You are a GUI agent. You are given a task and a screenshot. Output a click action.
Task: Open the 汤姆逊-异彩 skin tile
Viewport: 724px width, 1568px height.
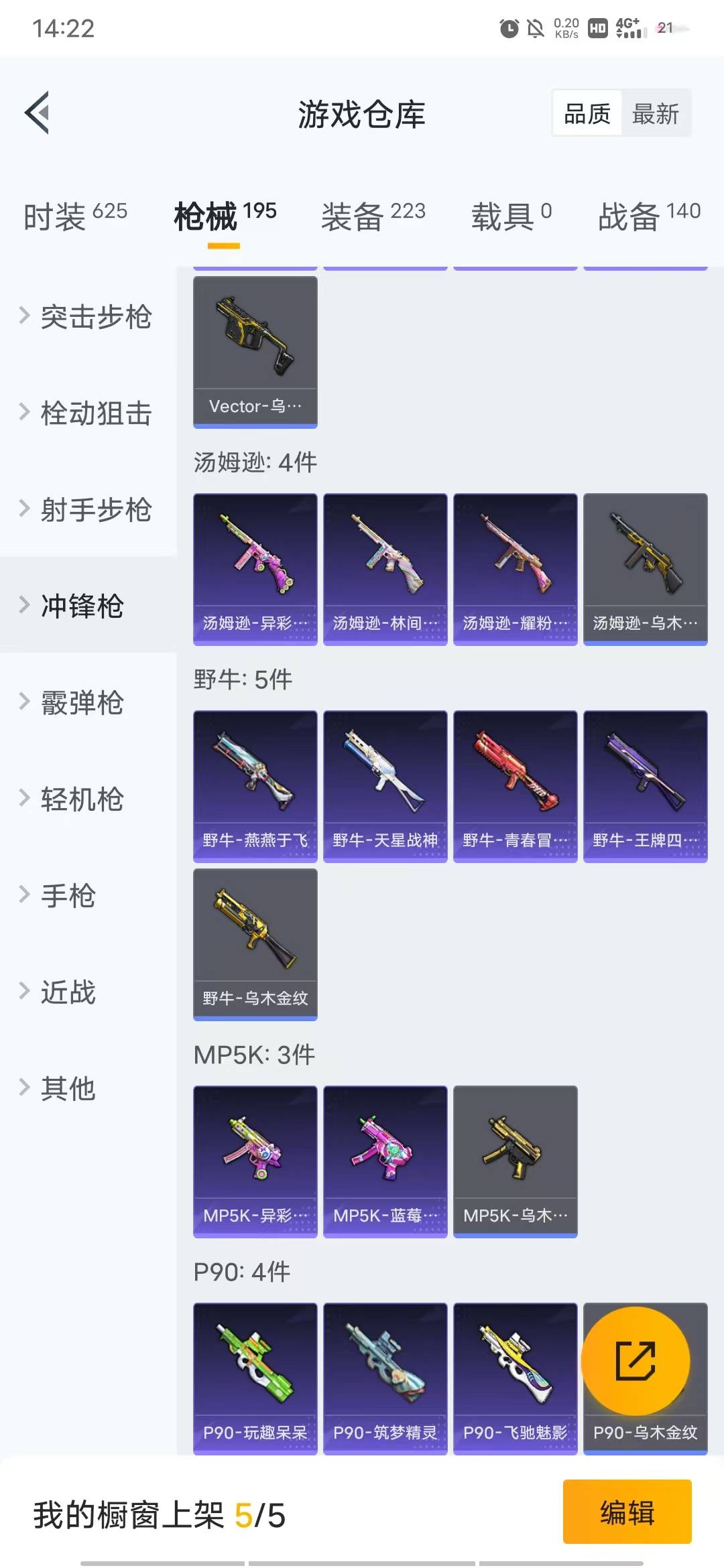pos(255,569)
